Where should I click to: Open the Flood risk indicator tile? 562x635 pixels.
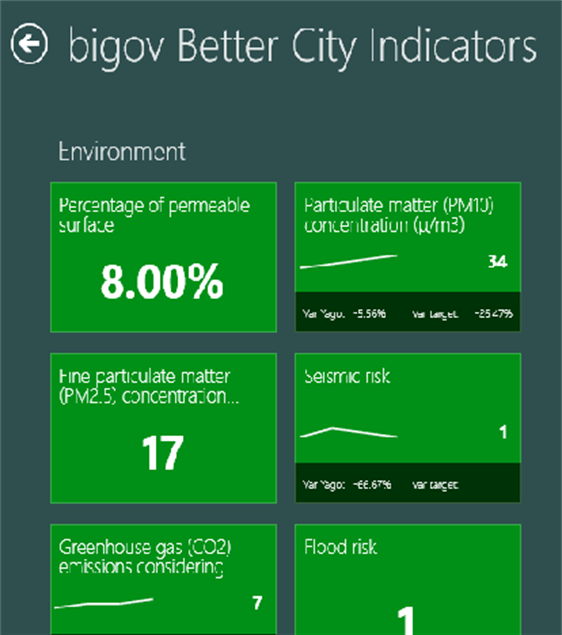click(x=408, y=580)
